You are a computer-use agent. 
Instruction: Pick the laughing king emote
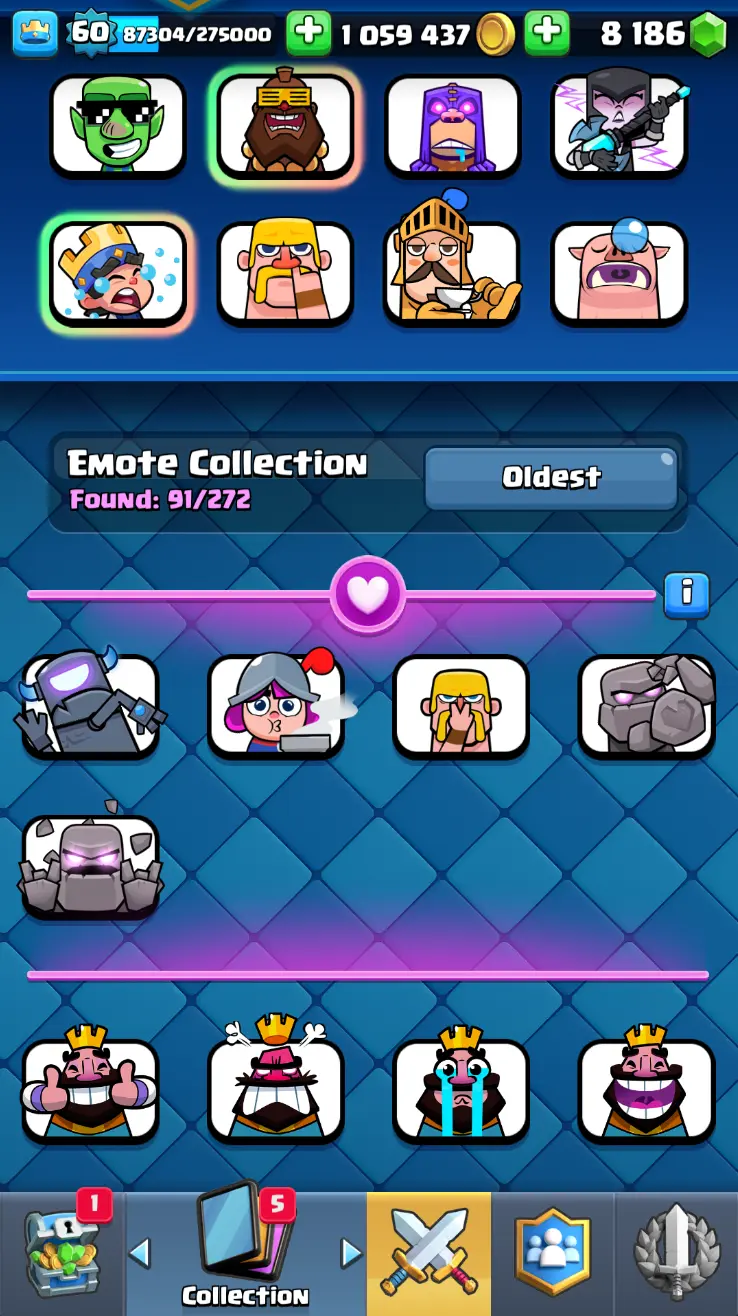[x=646, y=1090]
